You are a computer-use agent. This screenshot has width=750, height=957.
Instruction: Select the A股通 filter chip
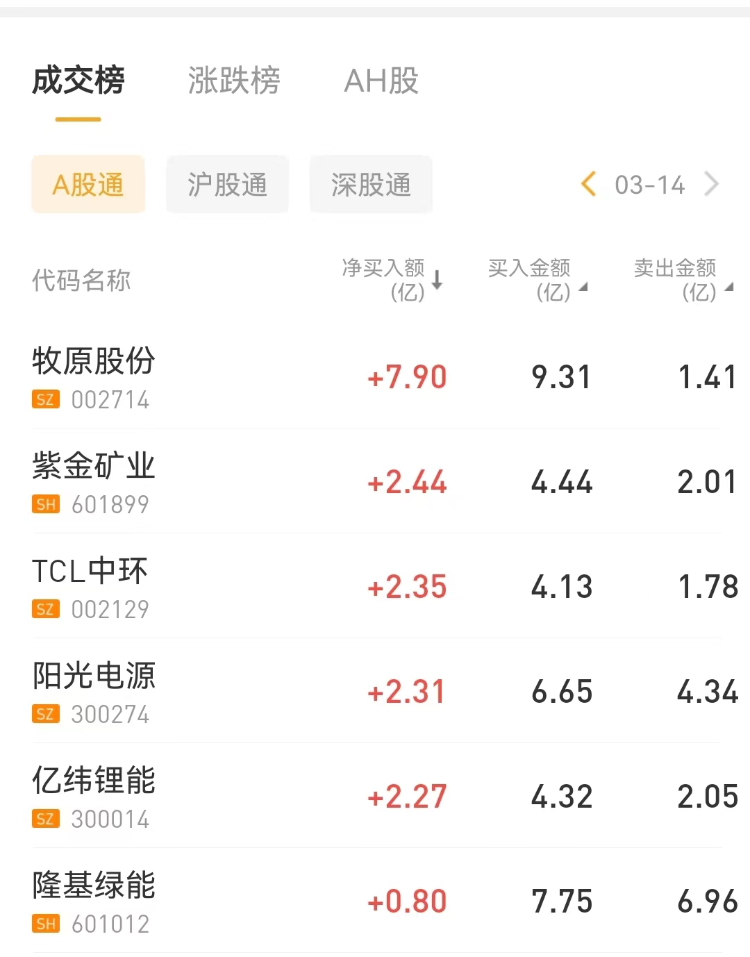88,185
